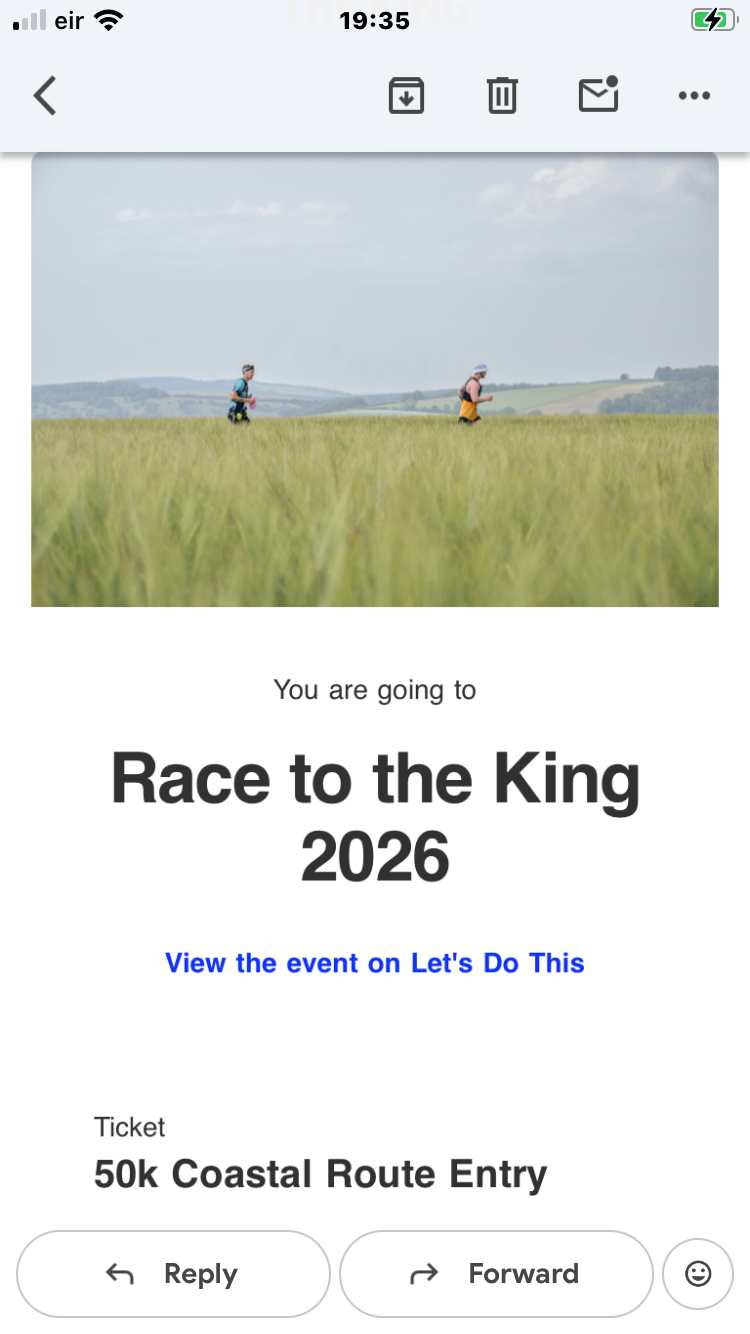Archive this email
This screenshot has width=750, height=1334.
pyautogui.click(x=406, y=96)
